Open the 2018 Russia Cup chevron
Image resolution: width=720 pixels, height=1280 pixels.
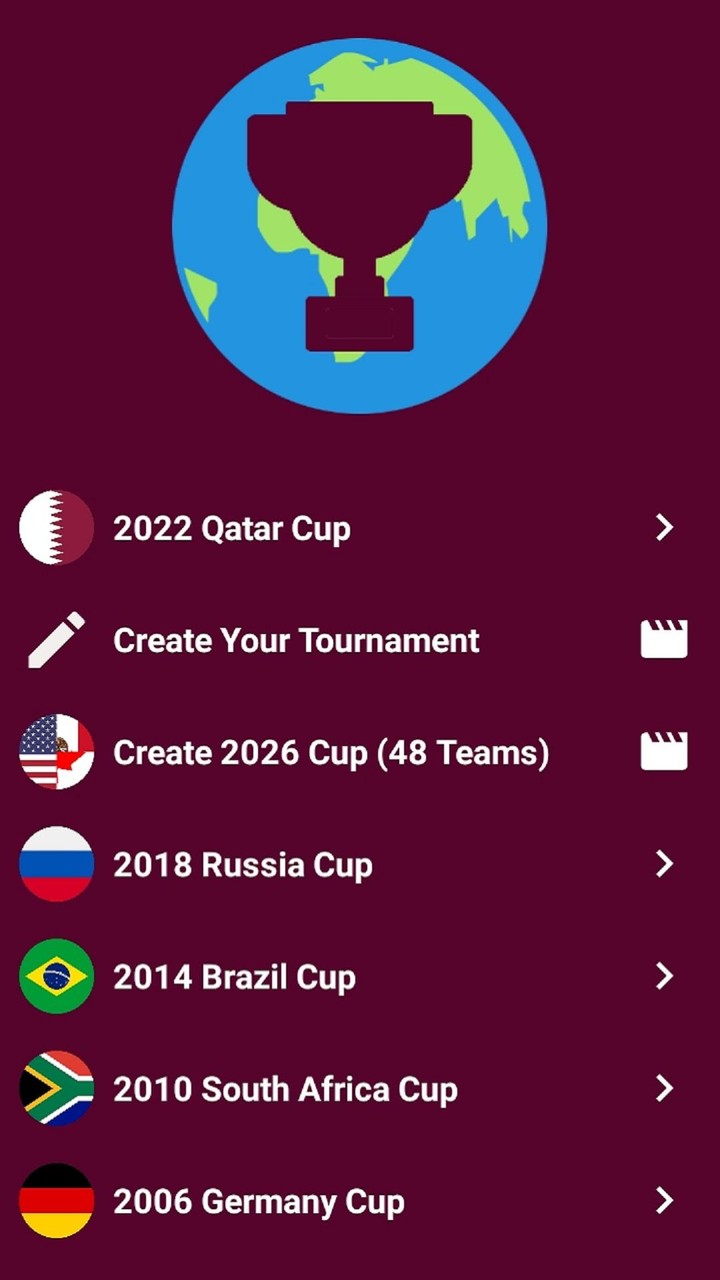[x=664, y=865]
